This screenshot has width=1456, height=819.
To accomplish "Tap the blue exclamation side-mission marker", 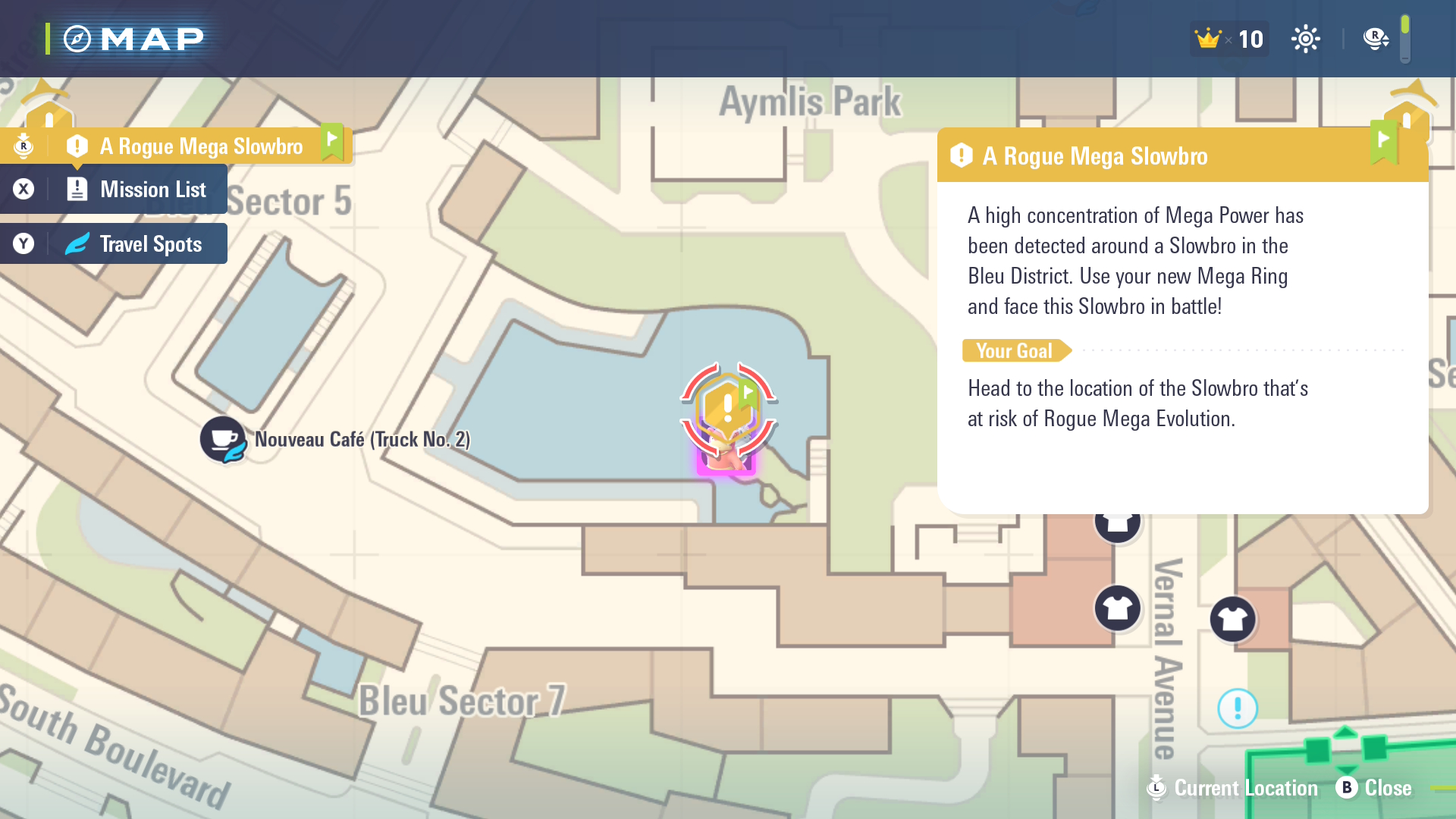I will 1237,709.
